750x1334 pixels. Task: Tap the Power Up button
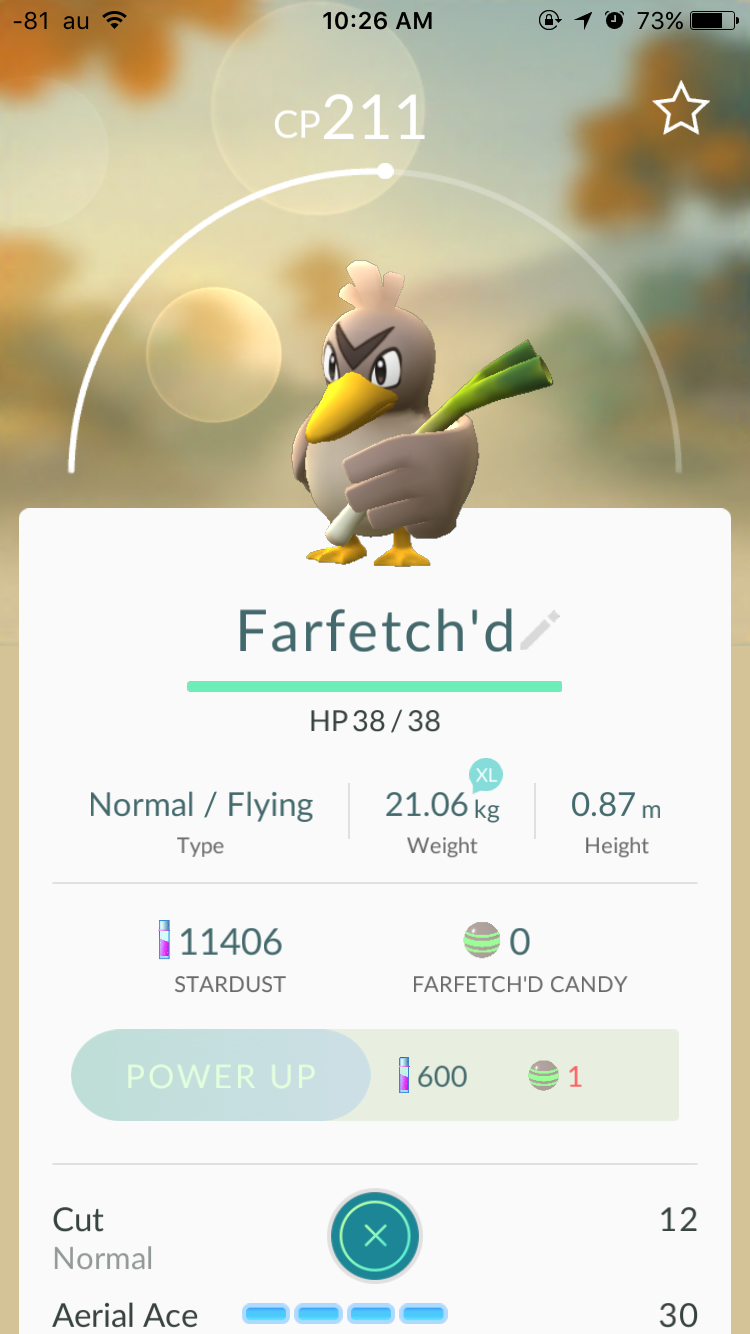coord(221,1076)
